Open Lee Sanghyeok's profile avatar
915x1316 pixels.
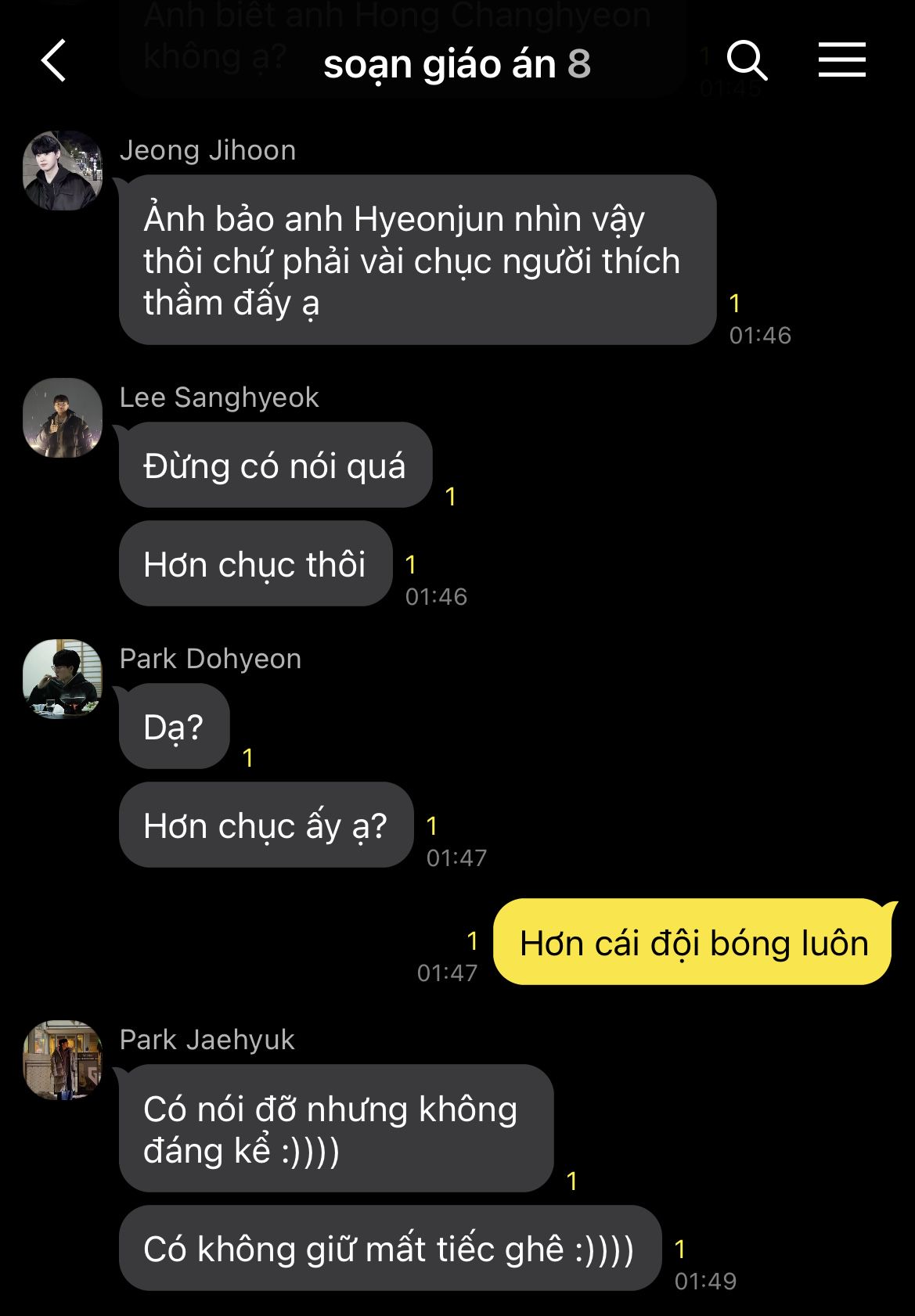[63, 418]
